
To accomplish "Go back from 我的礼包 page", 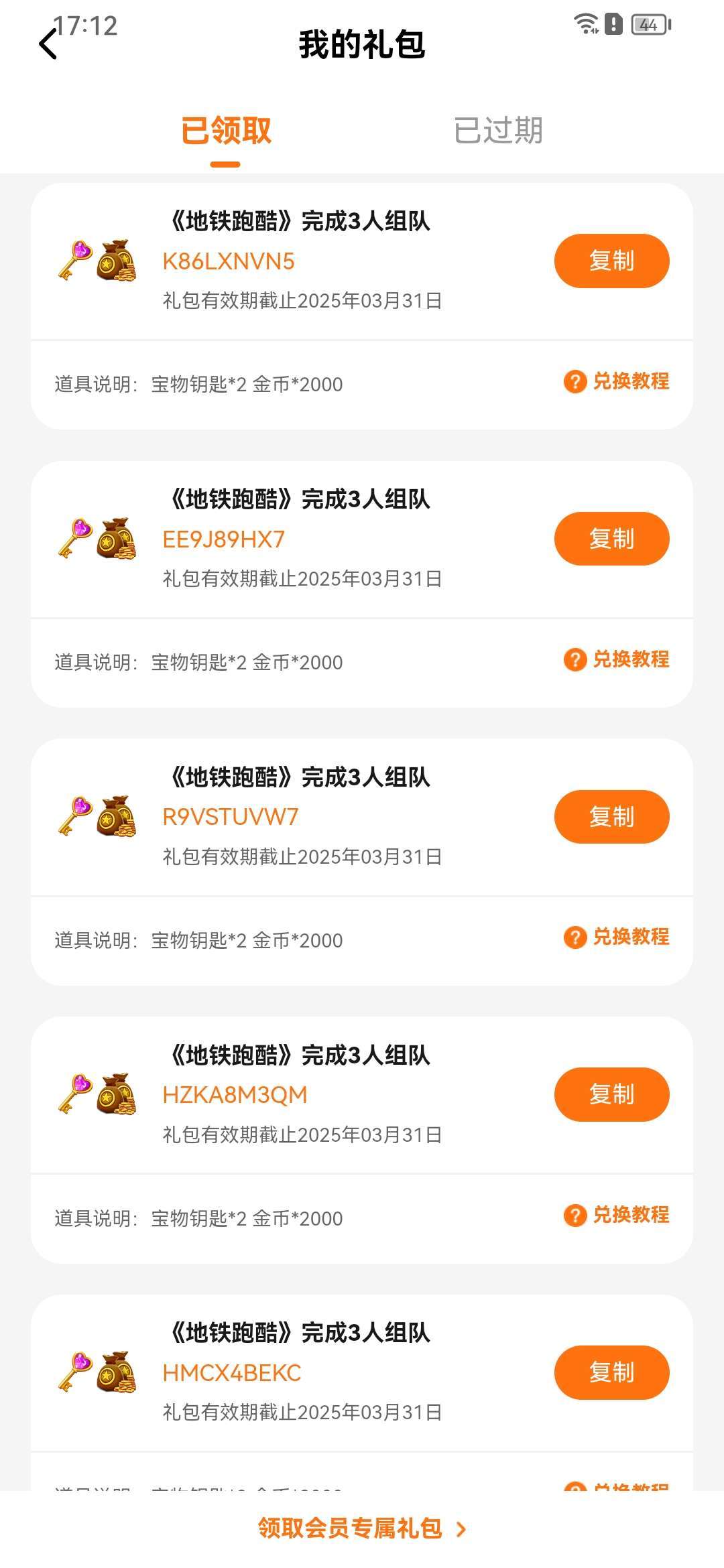I will click(x=48, y=45).
